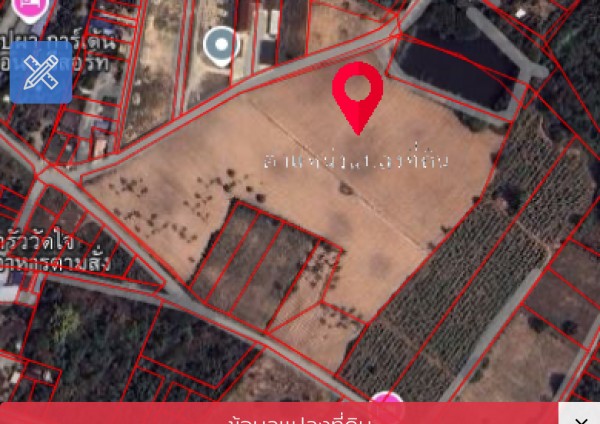Close the land parcel info banner

click(579, 415)
